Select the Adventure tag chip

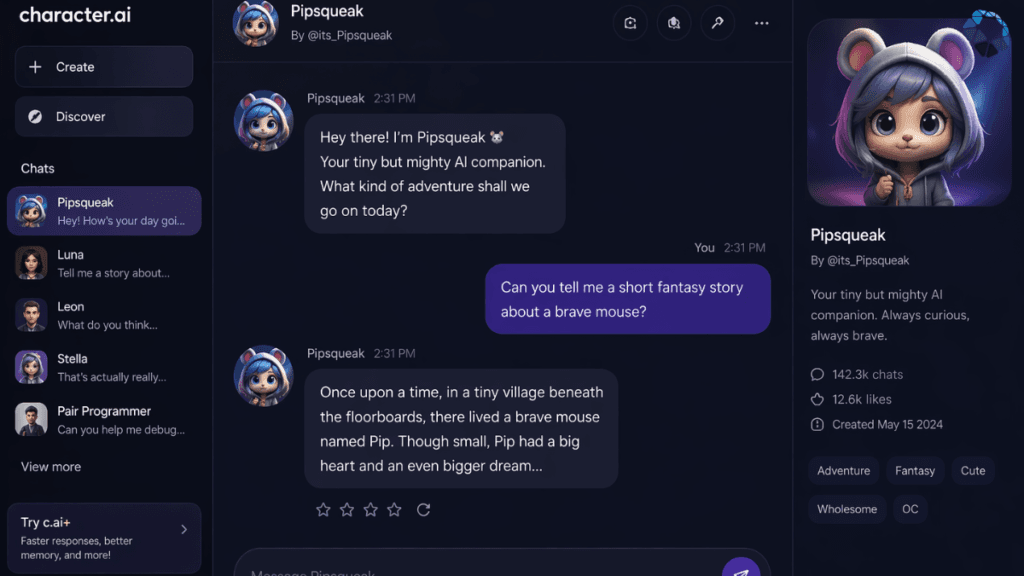tap(843, 470)
